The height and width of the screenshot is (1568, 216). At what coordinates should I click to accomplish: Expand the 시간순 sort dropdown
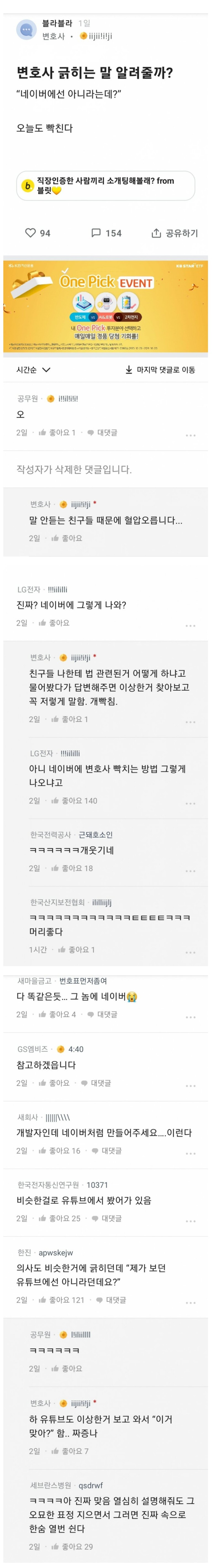[33, 370]
